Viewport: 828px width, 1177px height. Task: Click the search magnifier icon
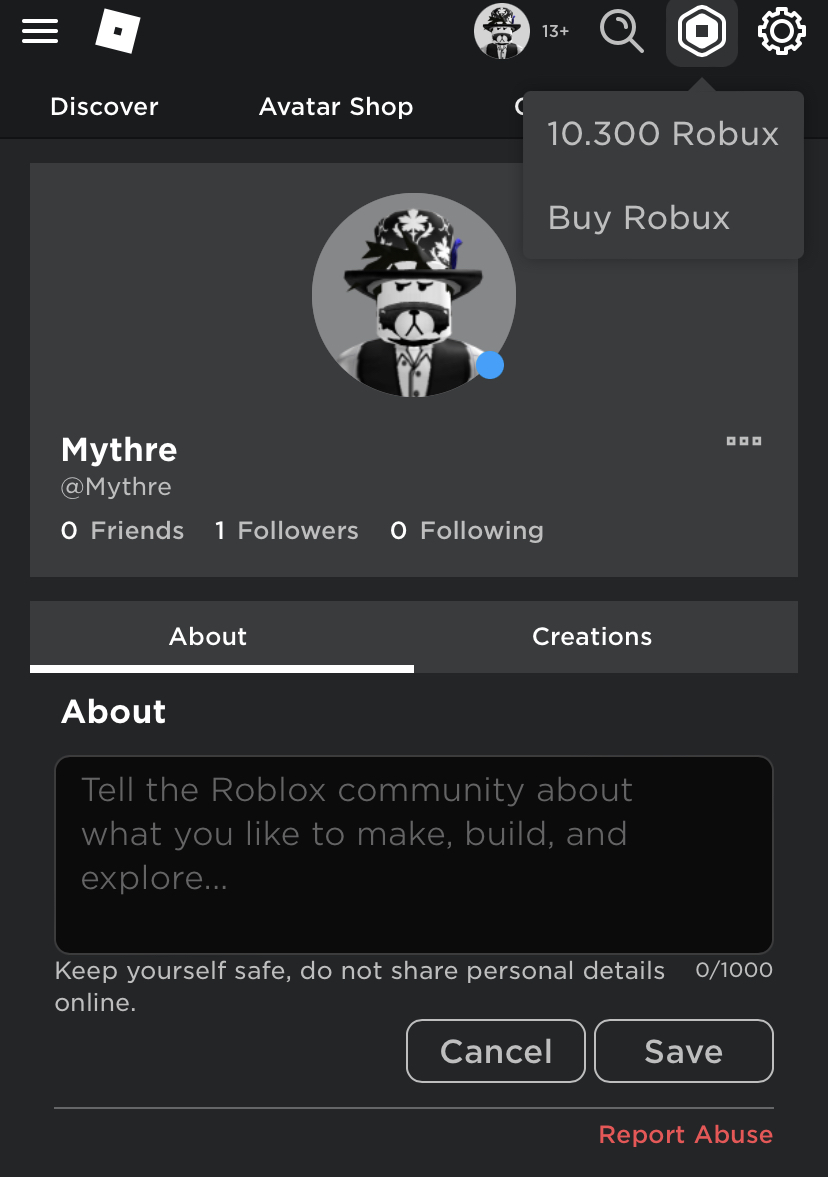tap(621, 31)
